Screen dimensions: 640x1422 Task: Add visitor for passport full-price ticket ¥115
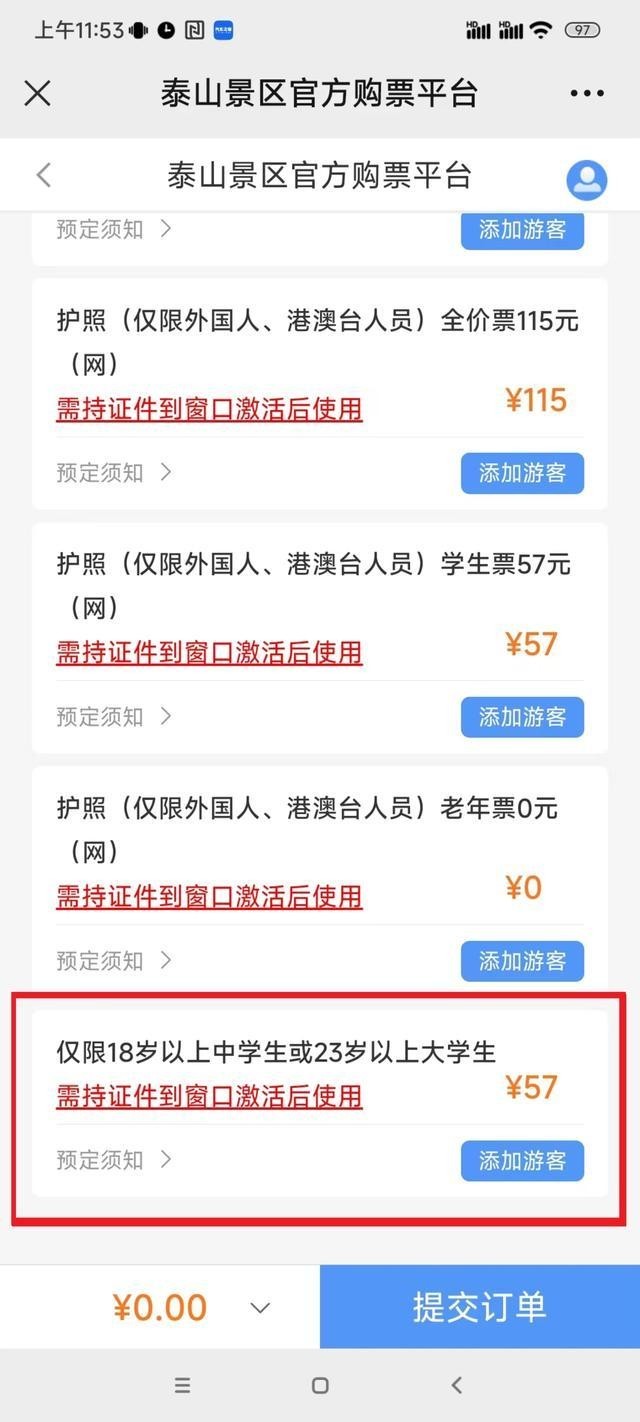coord(522,473)
